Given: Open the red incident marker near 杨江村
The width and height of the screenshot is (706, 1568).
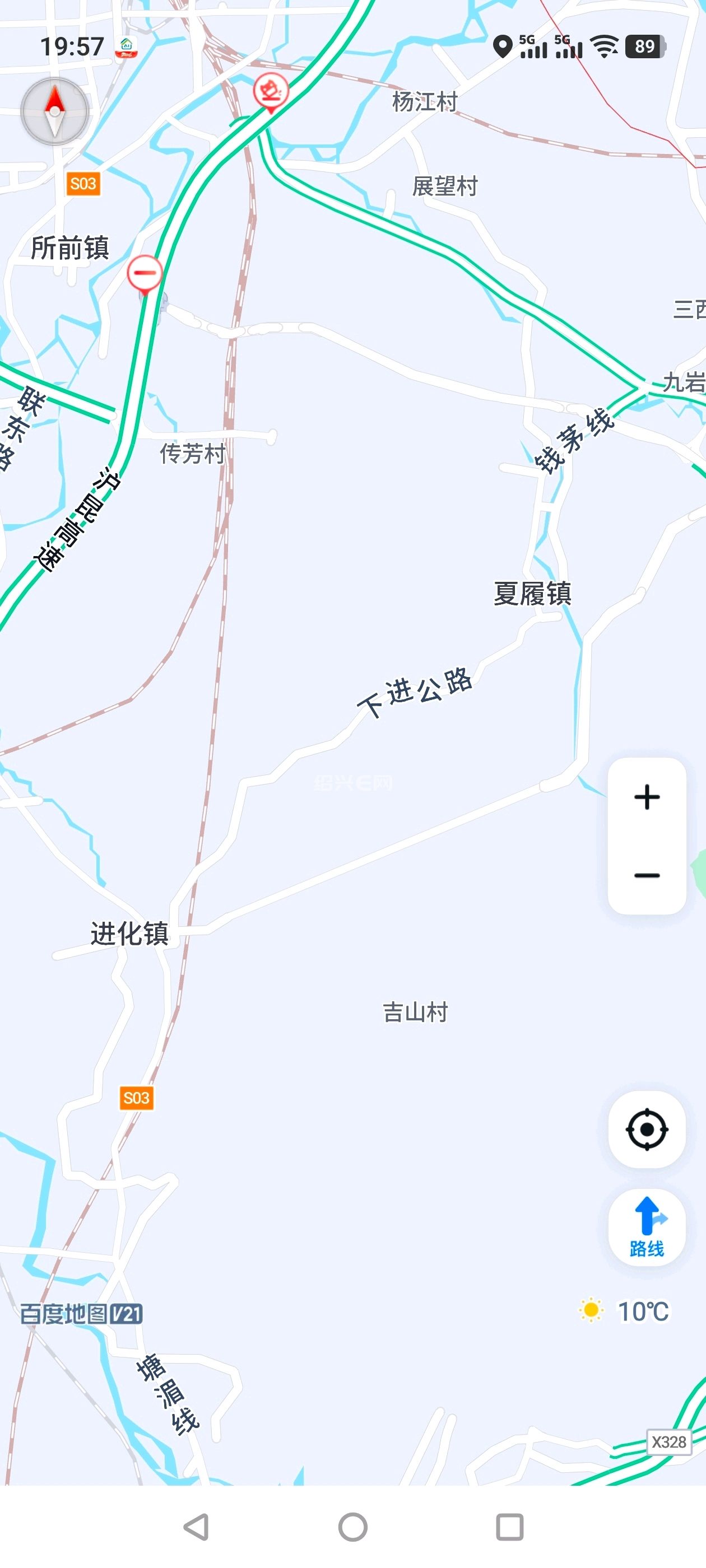Looking at the screenshot, I should click(271, 91).
